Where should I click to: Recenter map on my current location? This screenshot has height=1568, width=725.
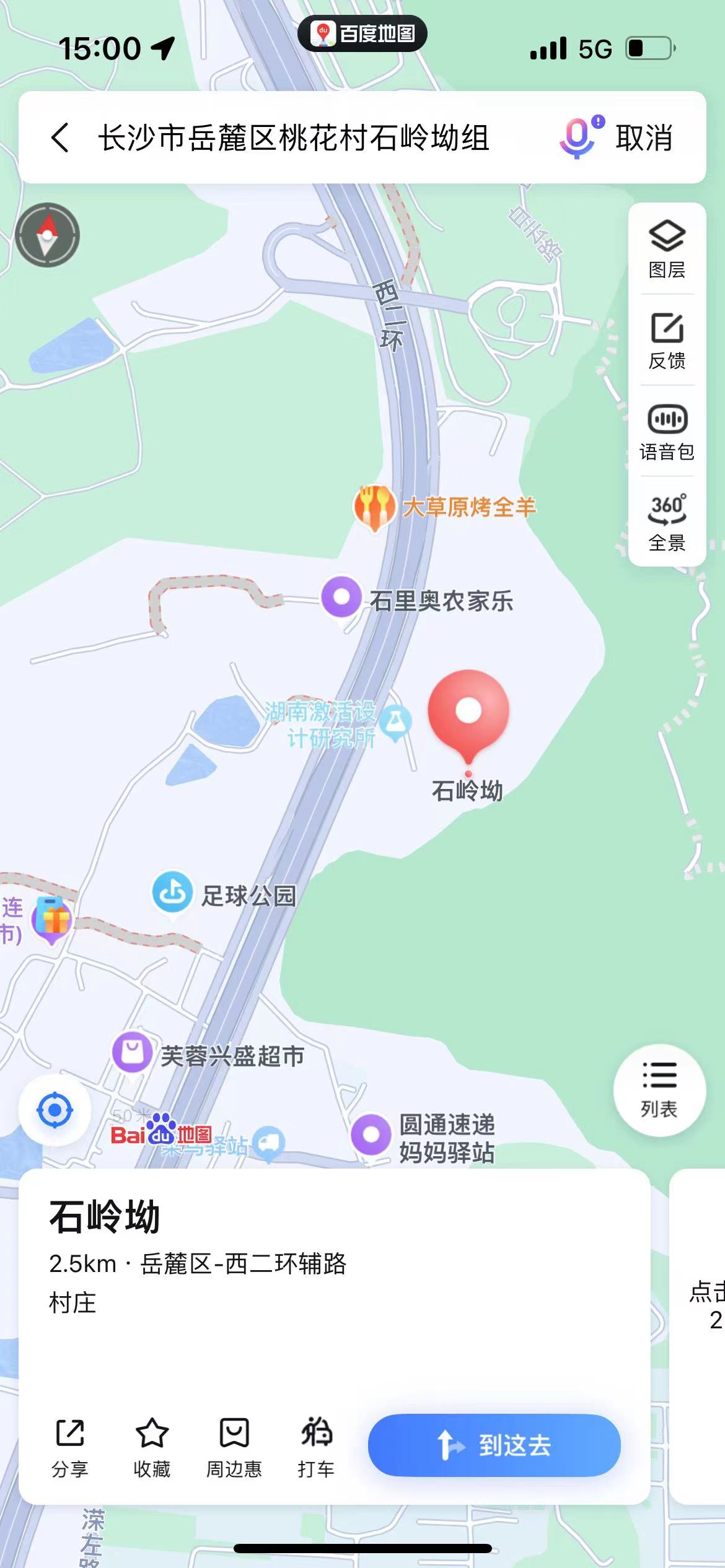click(55, 1110)
